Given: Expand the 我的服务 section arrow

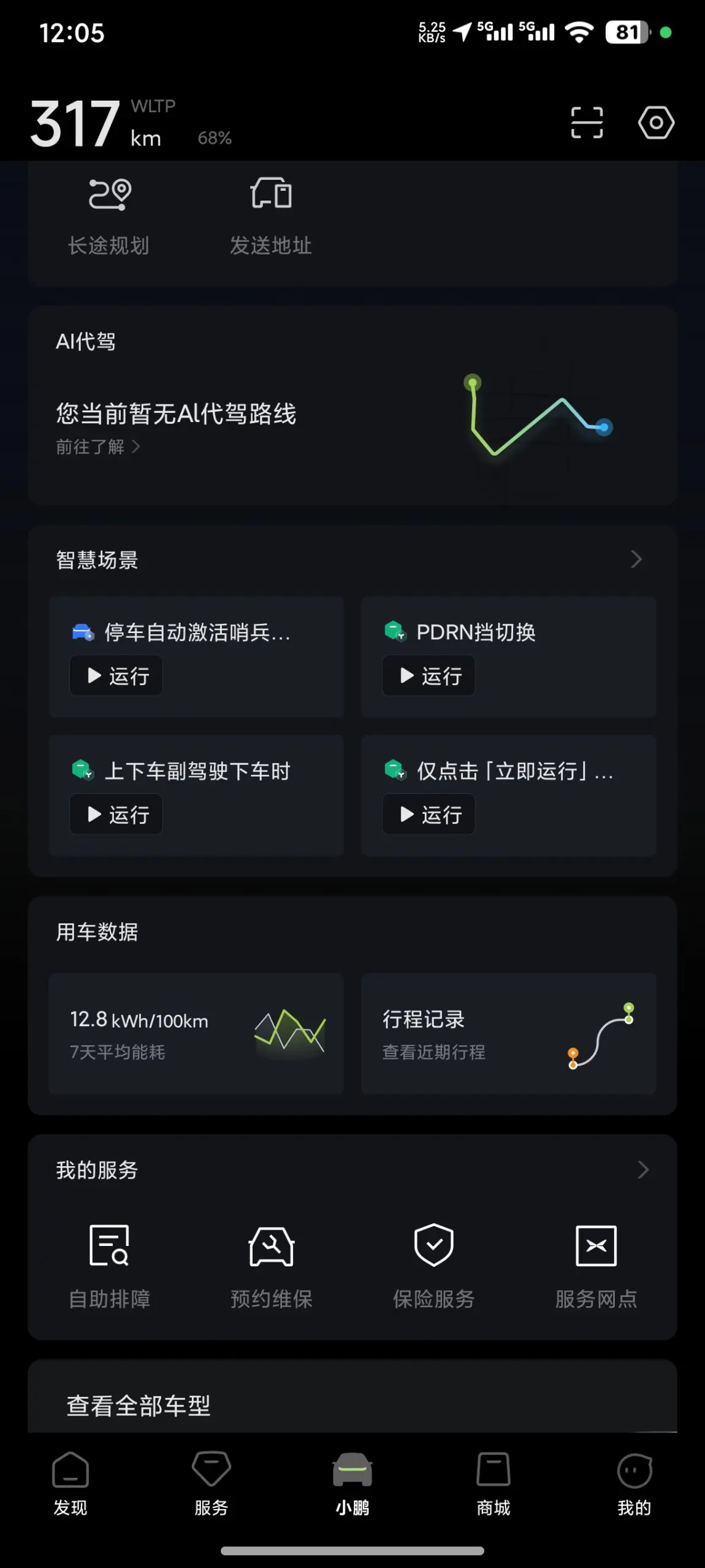Looking at the screenshot, I should point(643,1169).
